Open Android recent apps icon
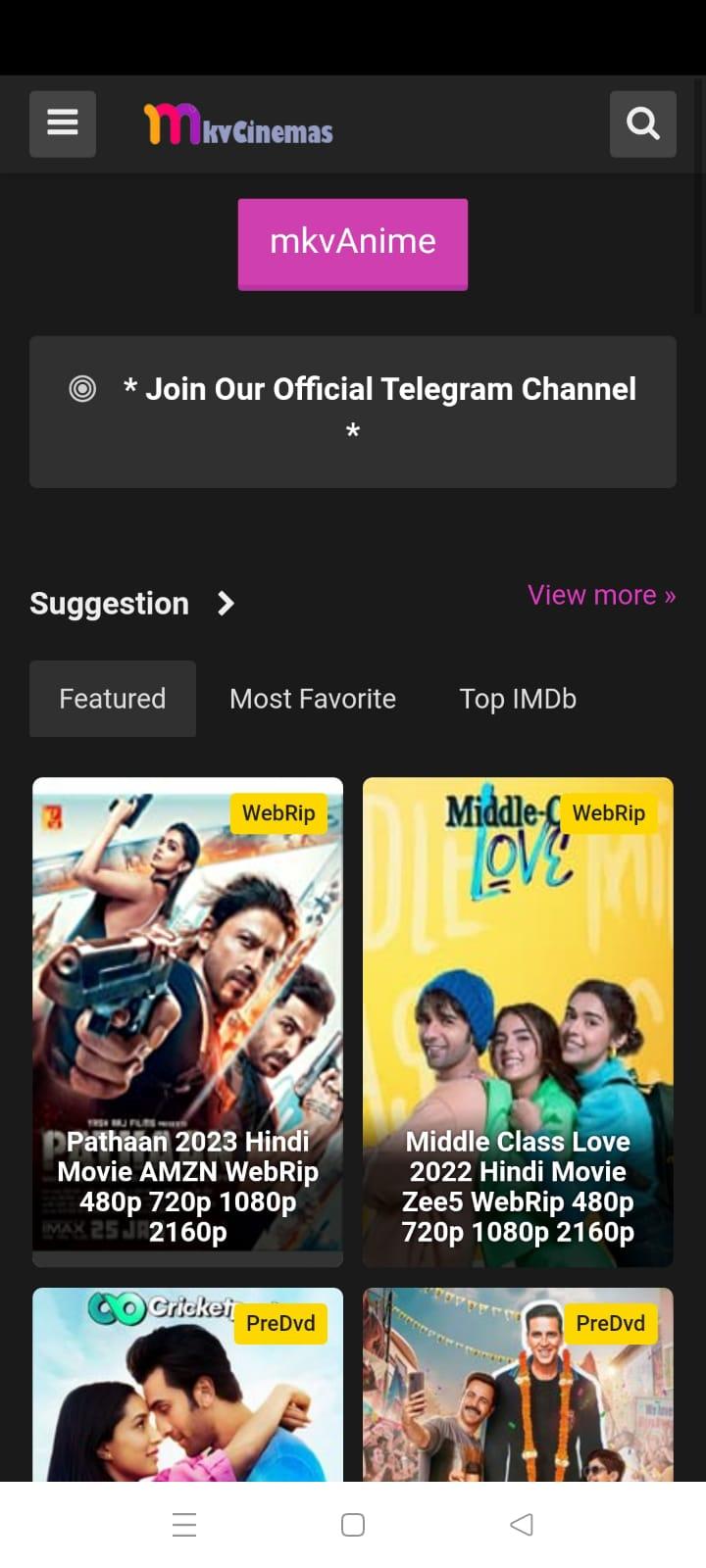 184,1524
